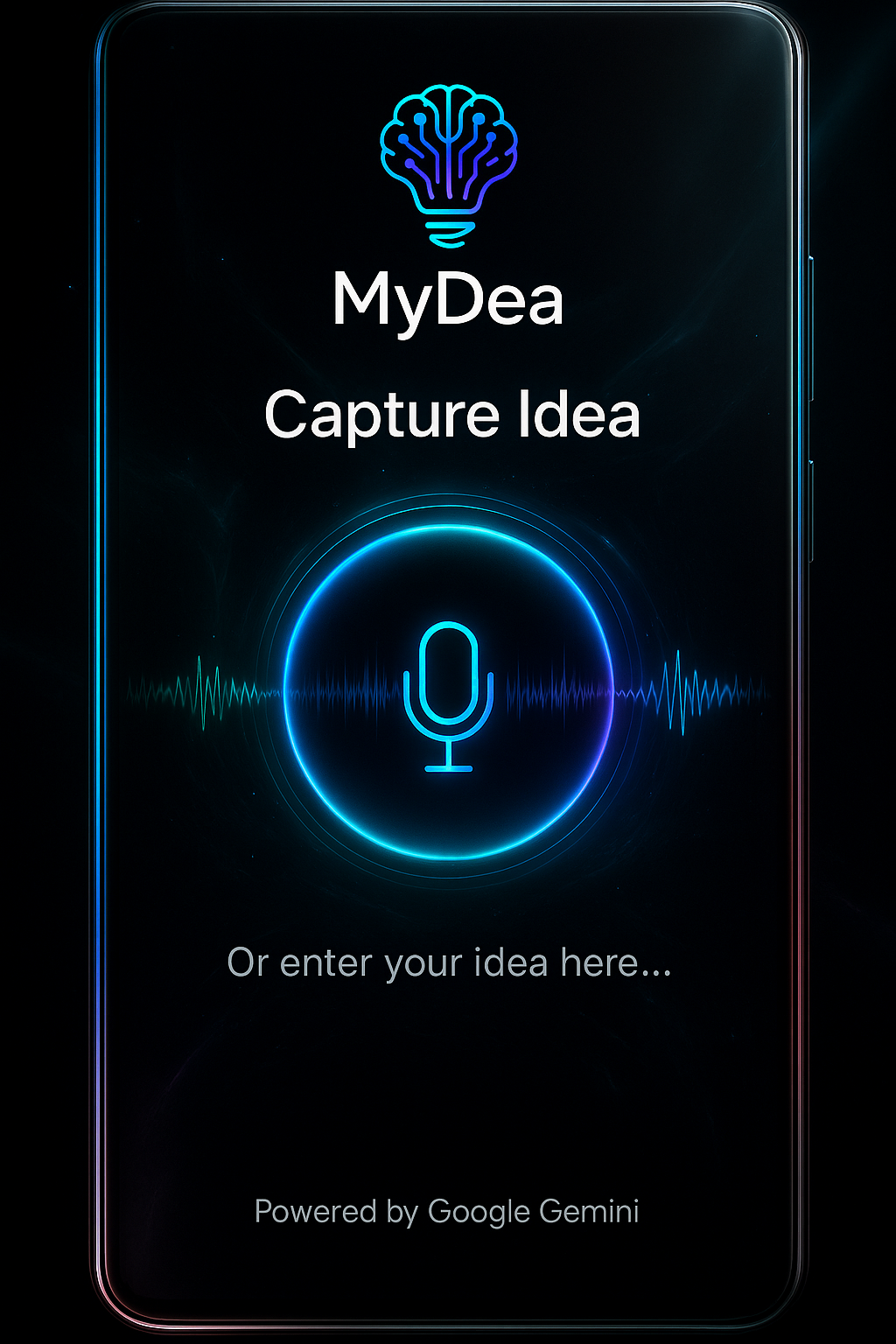Click the waveform extending right of the circle
The height and width of the screenshot is (1344, 896).
tap(691, 691)
